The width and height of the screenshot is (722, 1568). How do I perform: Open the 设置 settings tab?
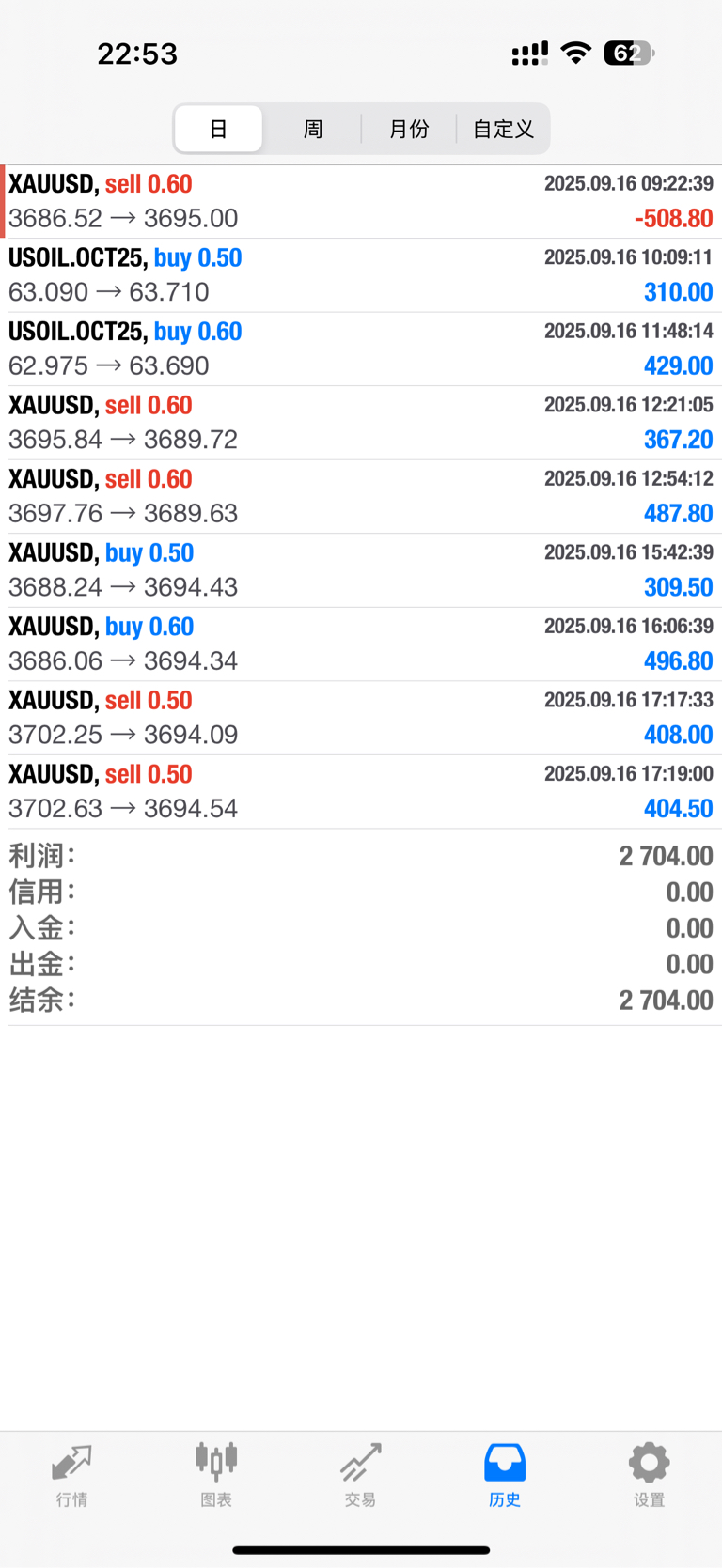click(x=649, y=1476)
